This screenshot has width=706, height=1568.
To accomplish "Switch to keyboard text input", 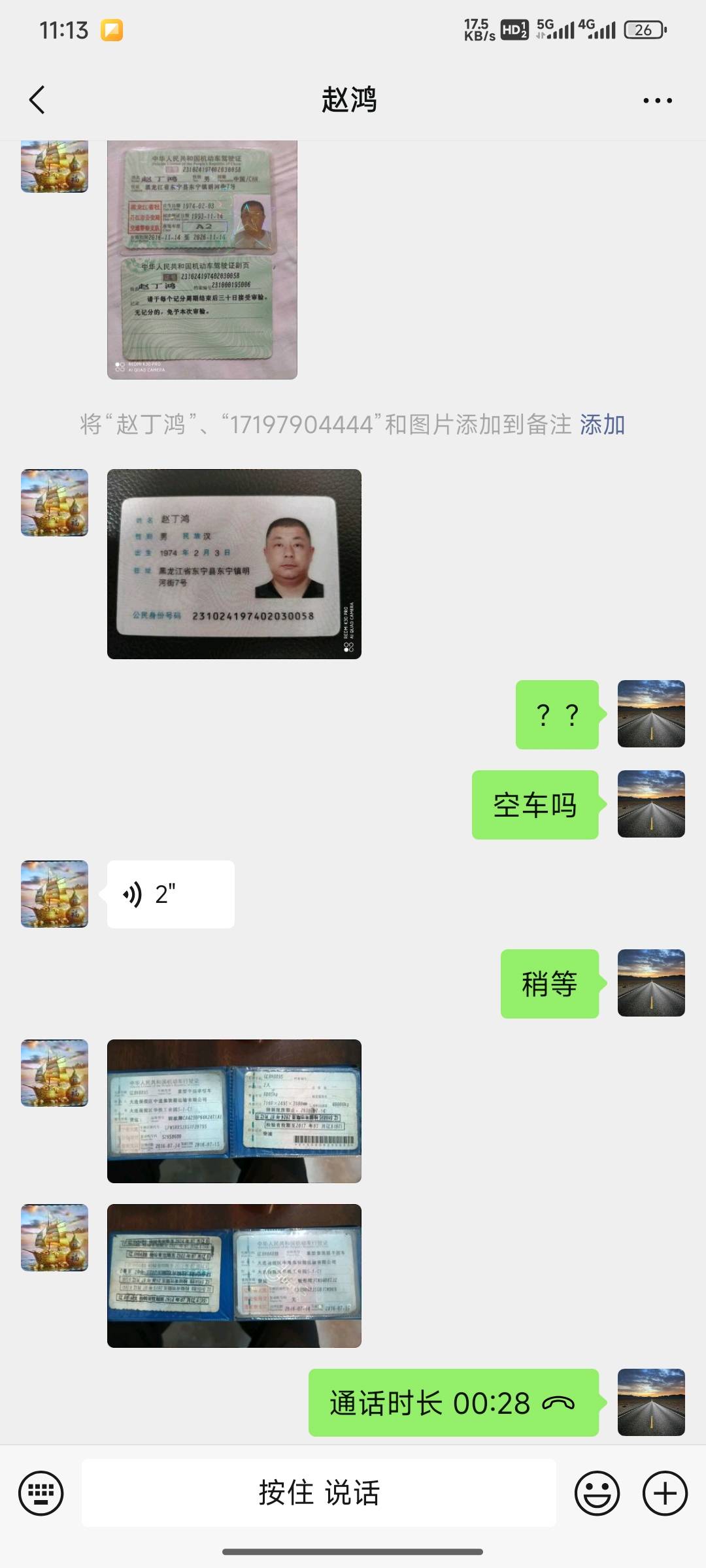I will click(x=41, y=1493).
